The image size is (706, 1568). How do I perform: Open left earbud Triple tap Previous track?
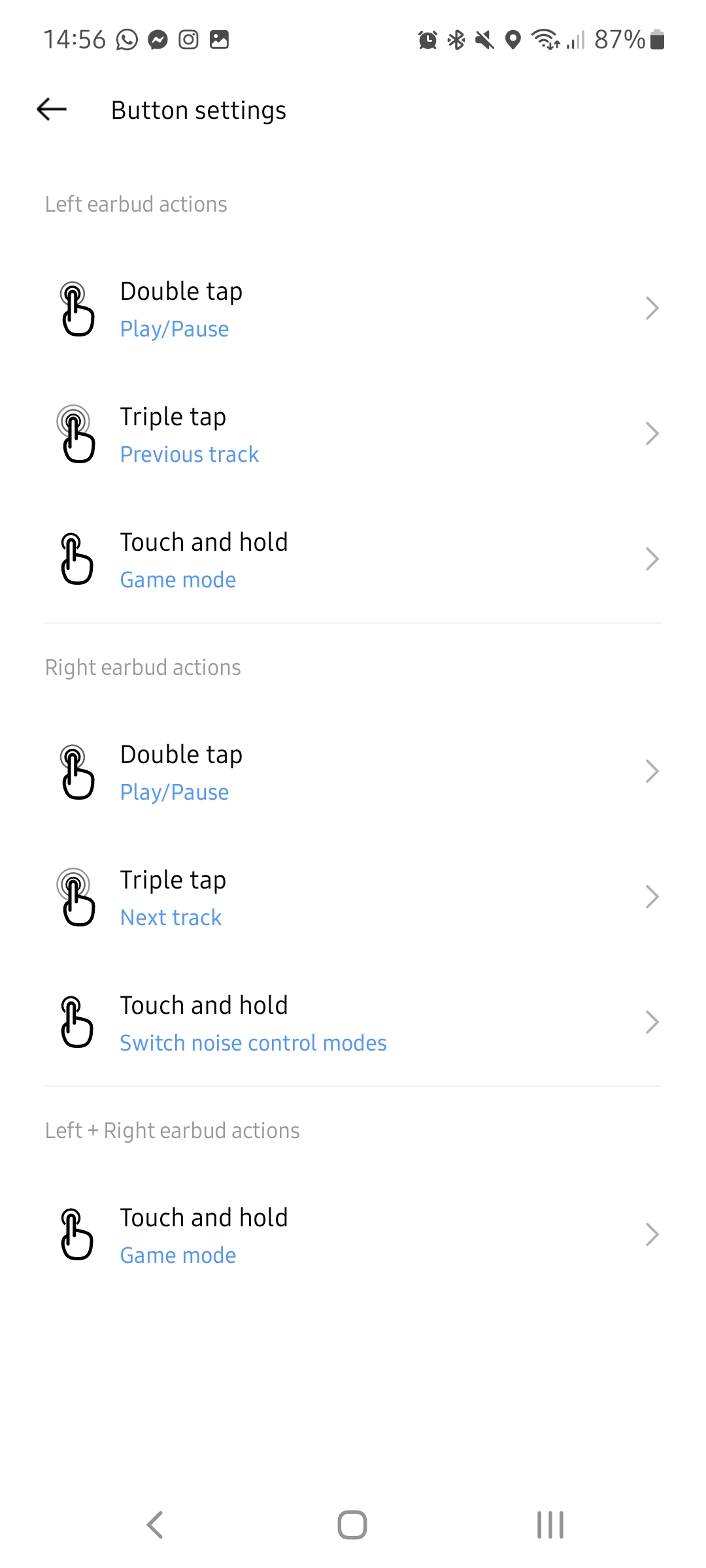(x=353, y=434)
